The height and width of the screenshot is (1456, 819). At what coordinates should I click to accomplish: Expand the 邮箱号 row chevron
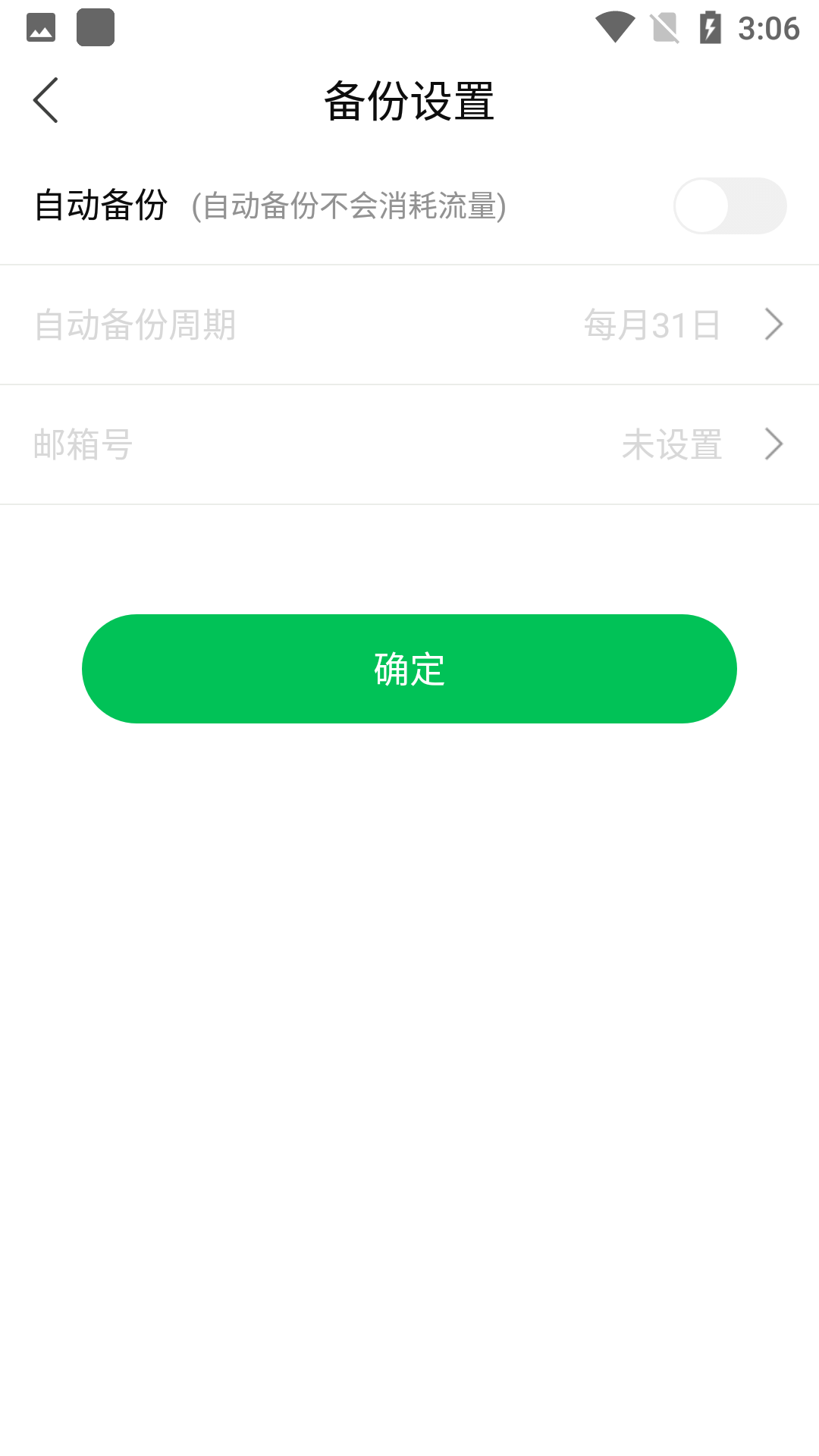click(774, 444)
